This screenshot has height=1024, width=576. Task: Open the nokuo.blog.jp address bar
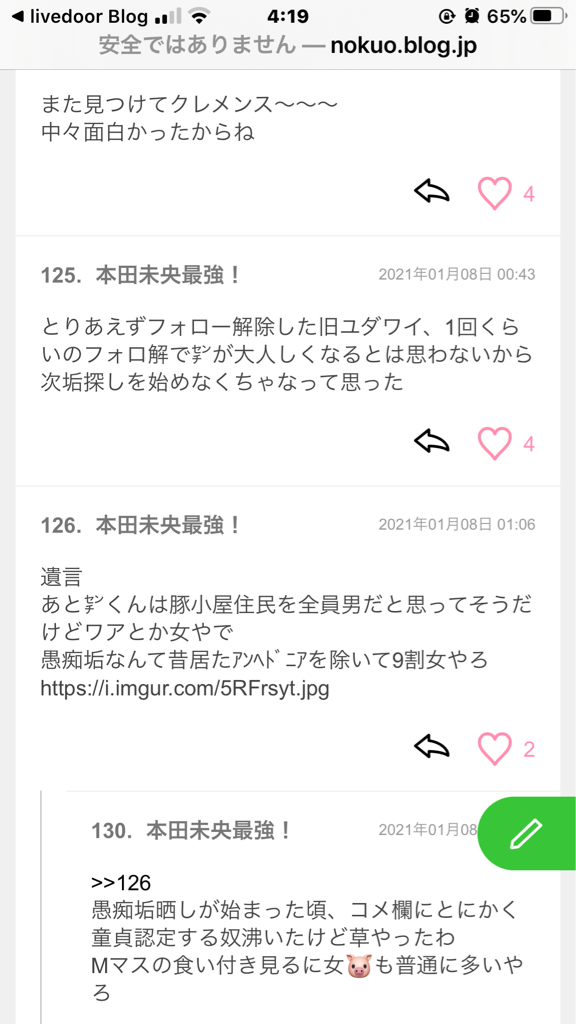pos(288,46)
